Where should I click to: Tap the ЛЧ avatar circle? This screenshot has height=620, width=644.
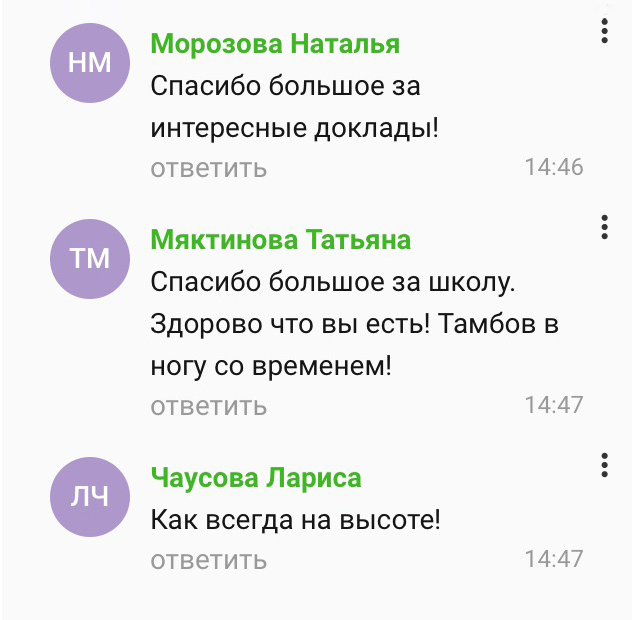coord(90,497)
